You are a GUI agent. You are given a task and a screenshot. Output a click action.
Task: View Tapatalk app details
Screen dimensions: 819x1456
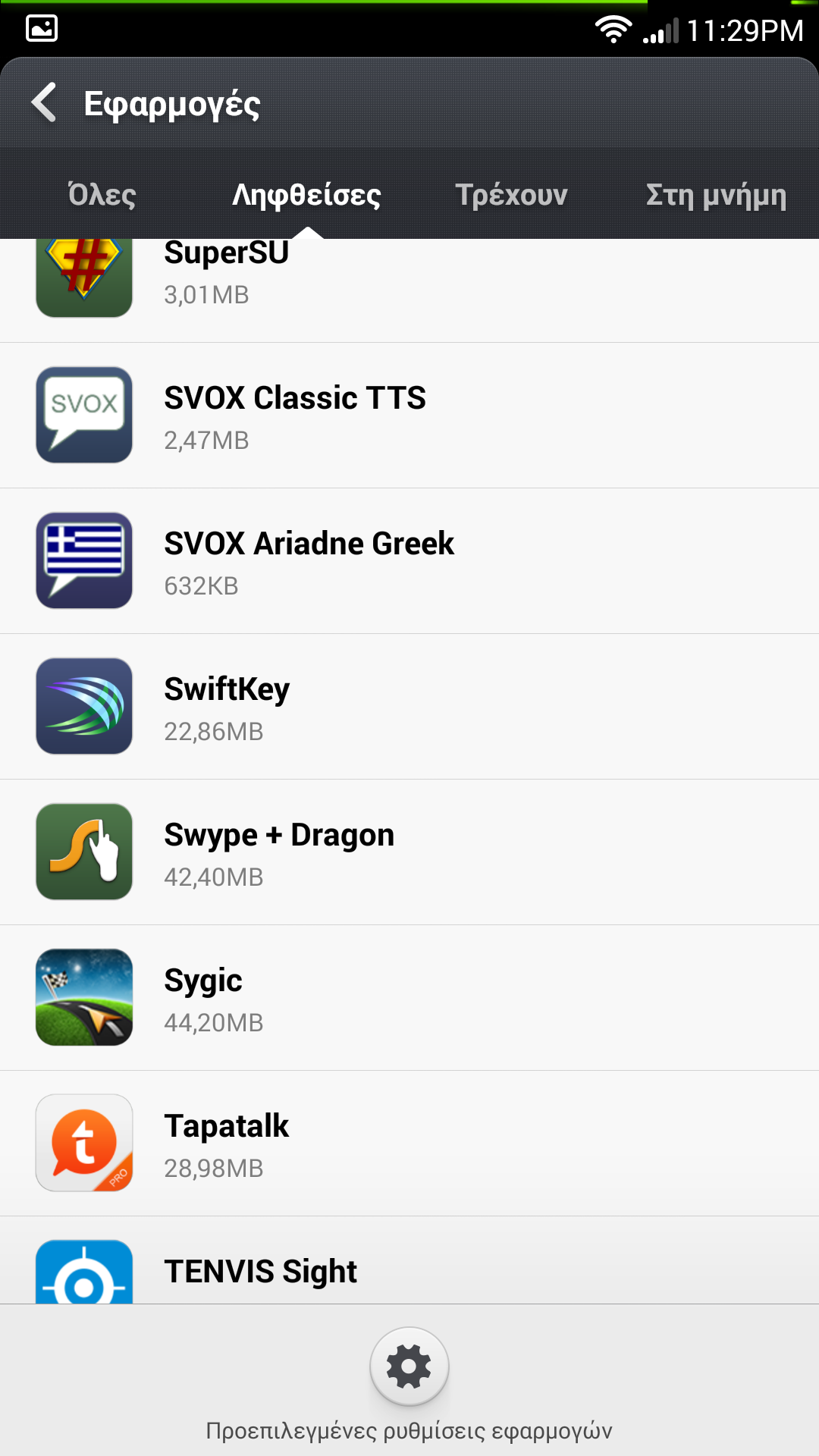(409, 1143)
